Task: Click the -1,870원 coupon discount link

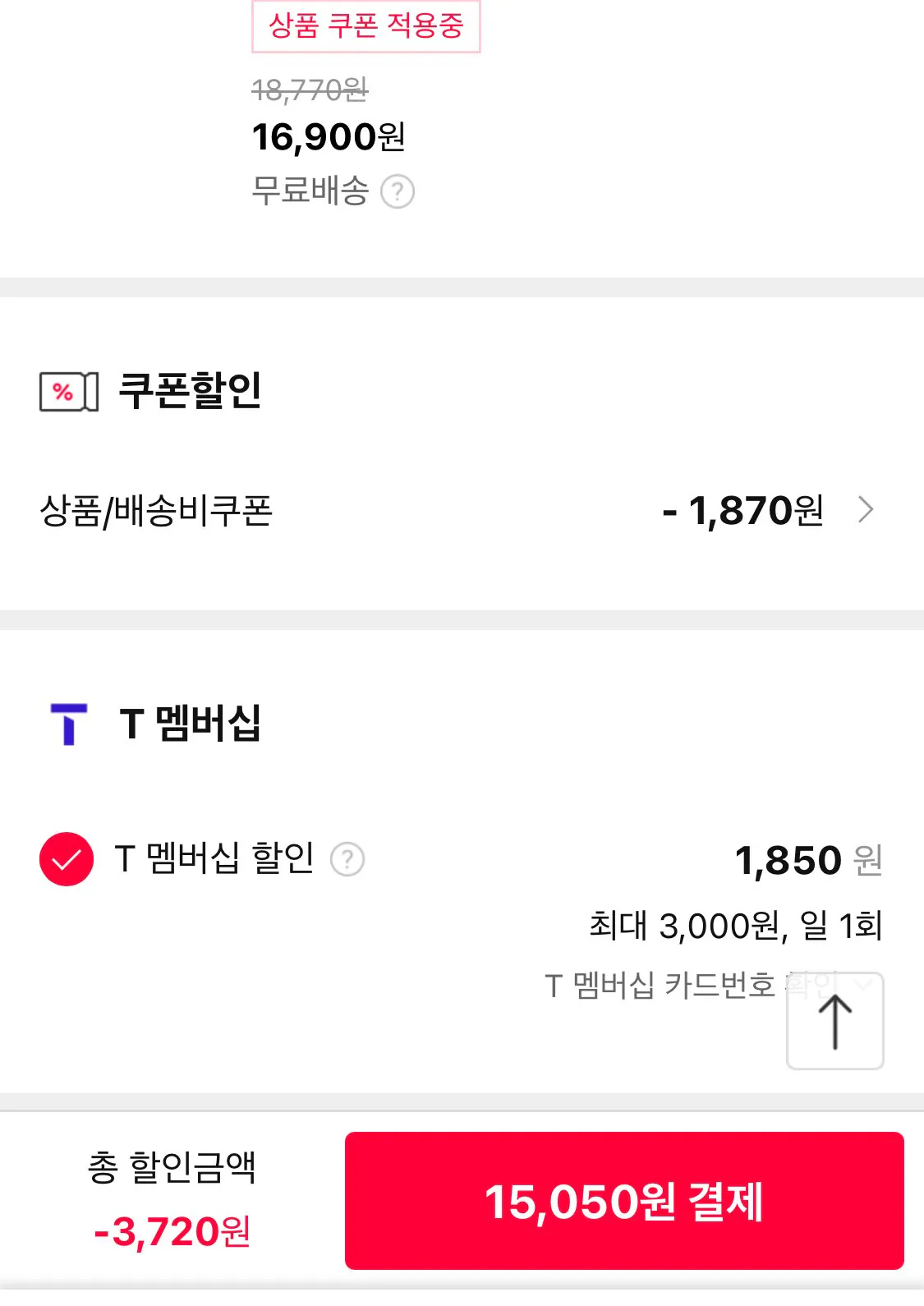Action: [743, 509]
